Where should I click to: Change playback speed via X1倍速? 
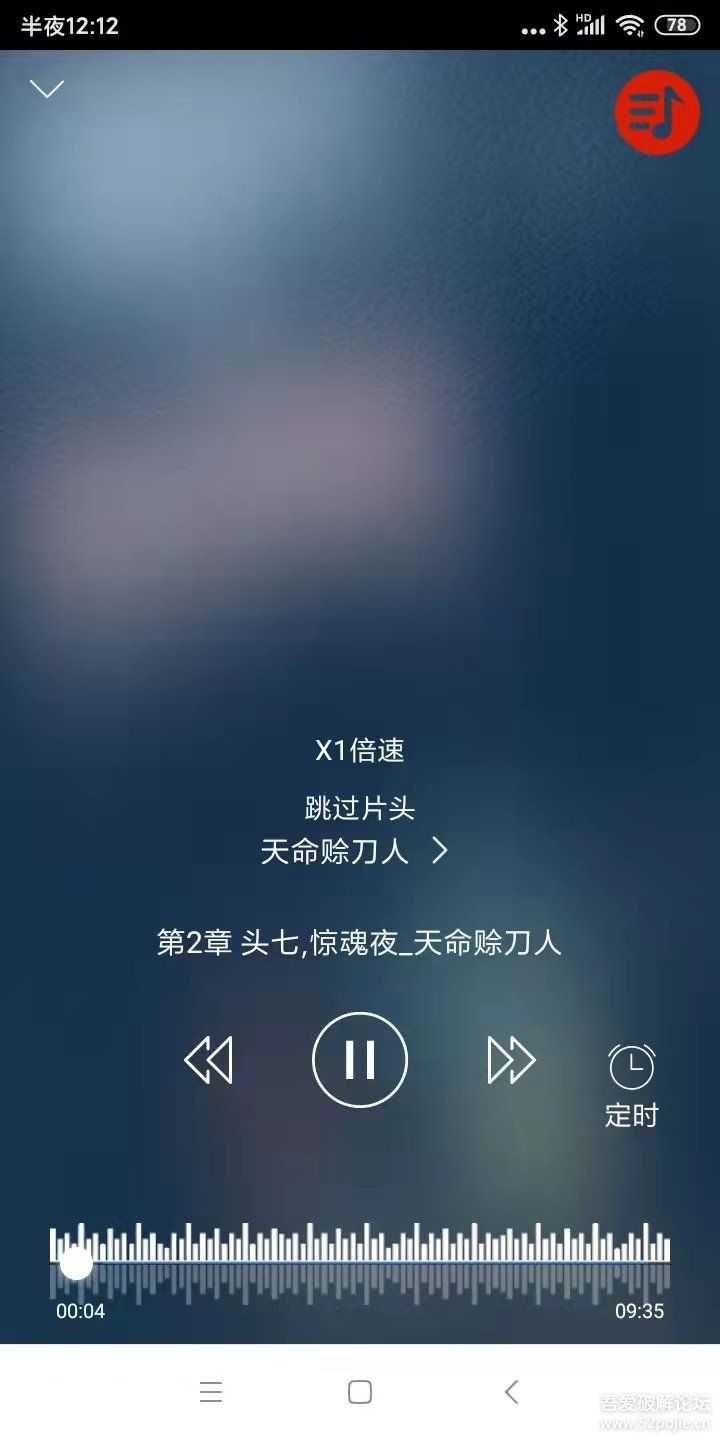click(x=360, y=751)
